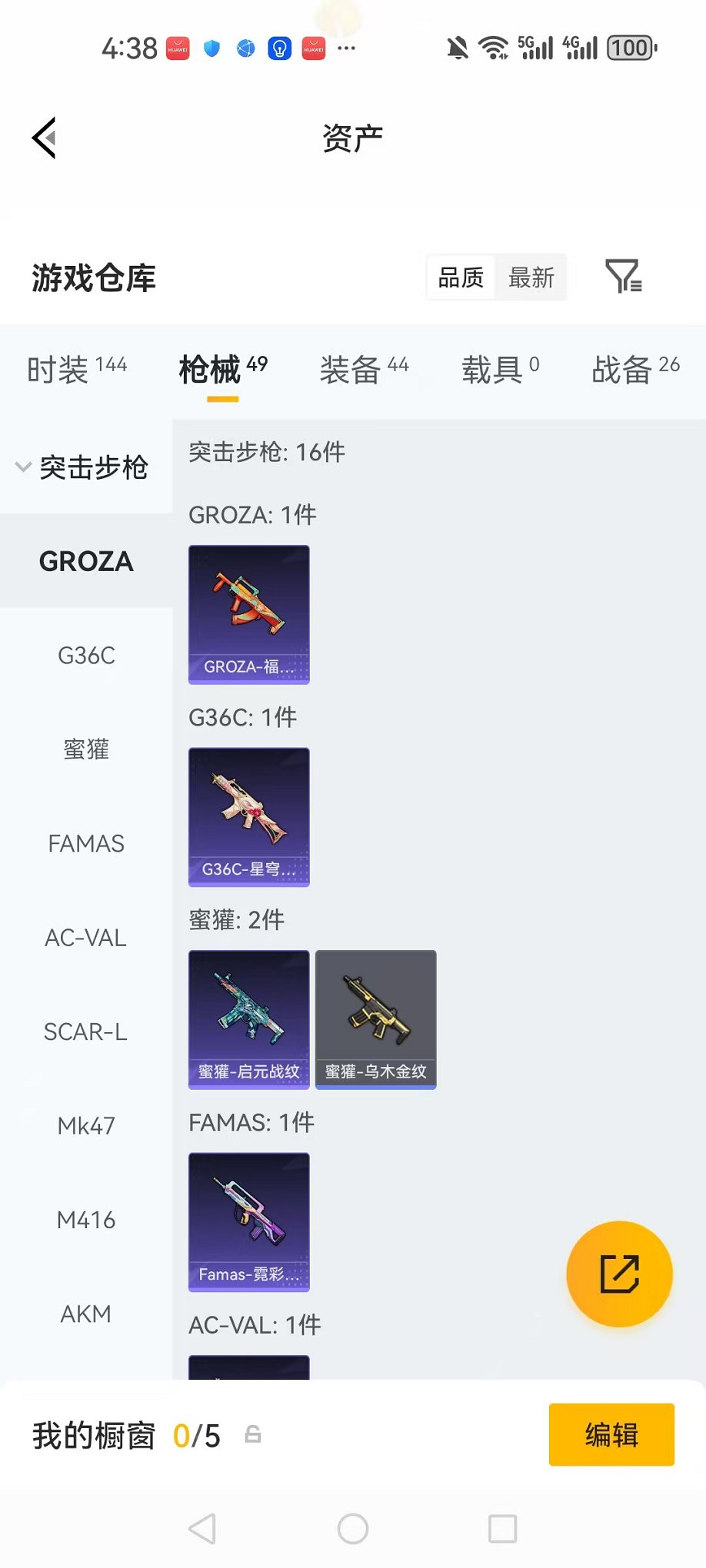The height and width of the screenshot is (1568, 706).
Task: Tap the yellow floating share button
Action: [619, 1274]
